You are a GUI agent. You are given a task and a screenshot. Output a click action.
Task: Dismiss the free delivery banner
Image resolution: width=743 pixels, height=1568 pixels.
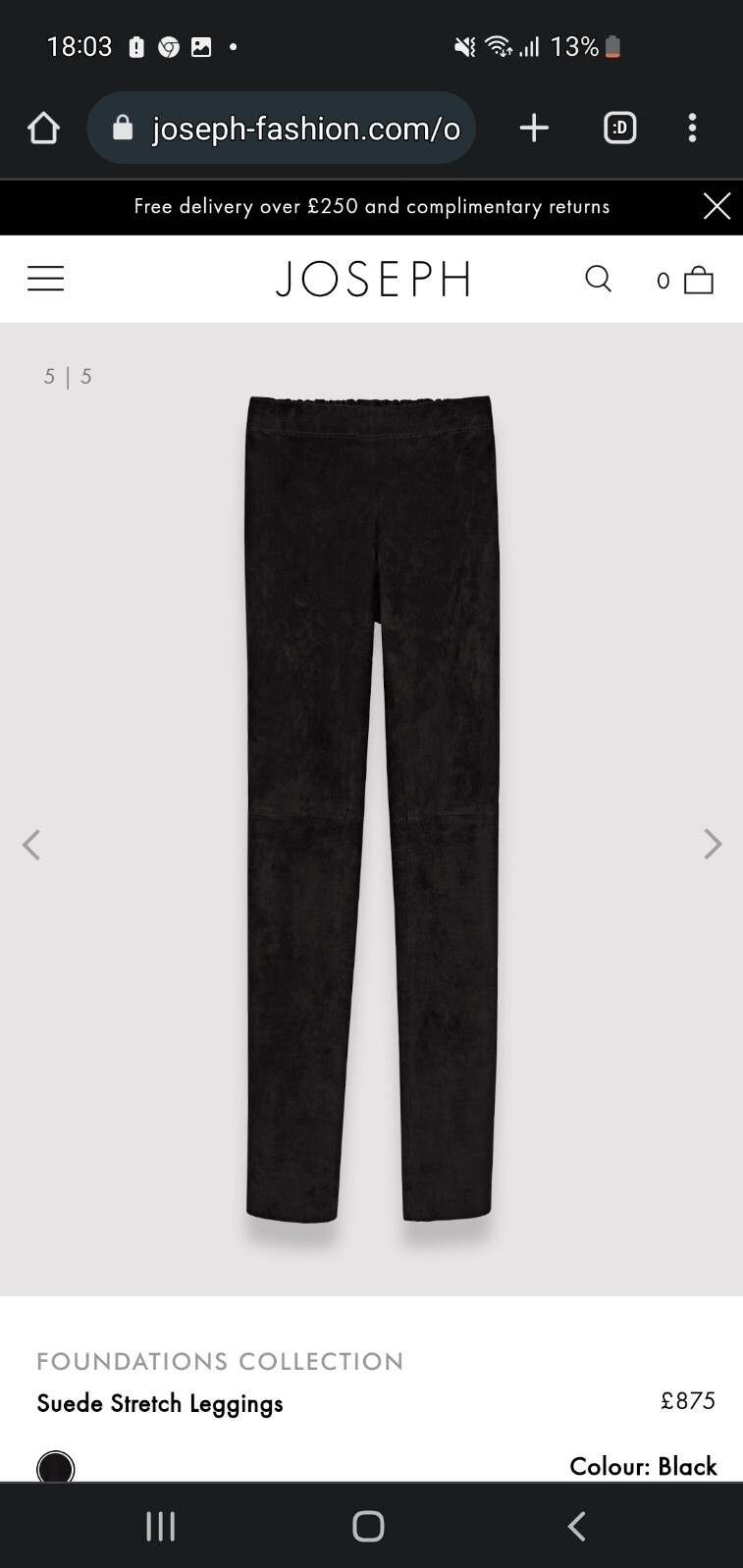[716, 206]
